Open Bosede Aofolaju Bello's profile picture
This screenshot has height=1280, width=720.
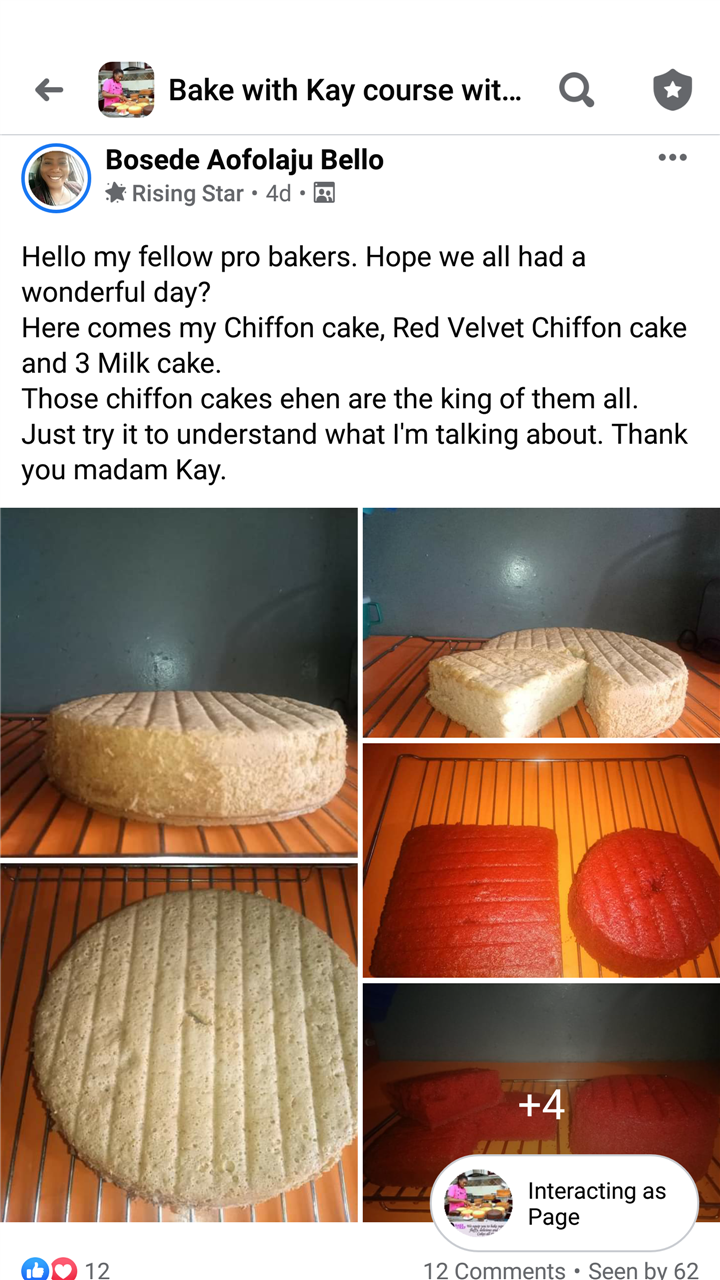(x=56, y=178)
